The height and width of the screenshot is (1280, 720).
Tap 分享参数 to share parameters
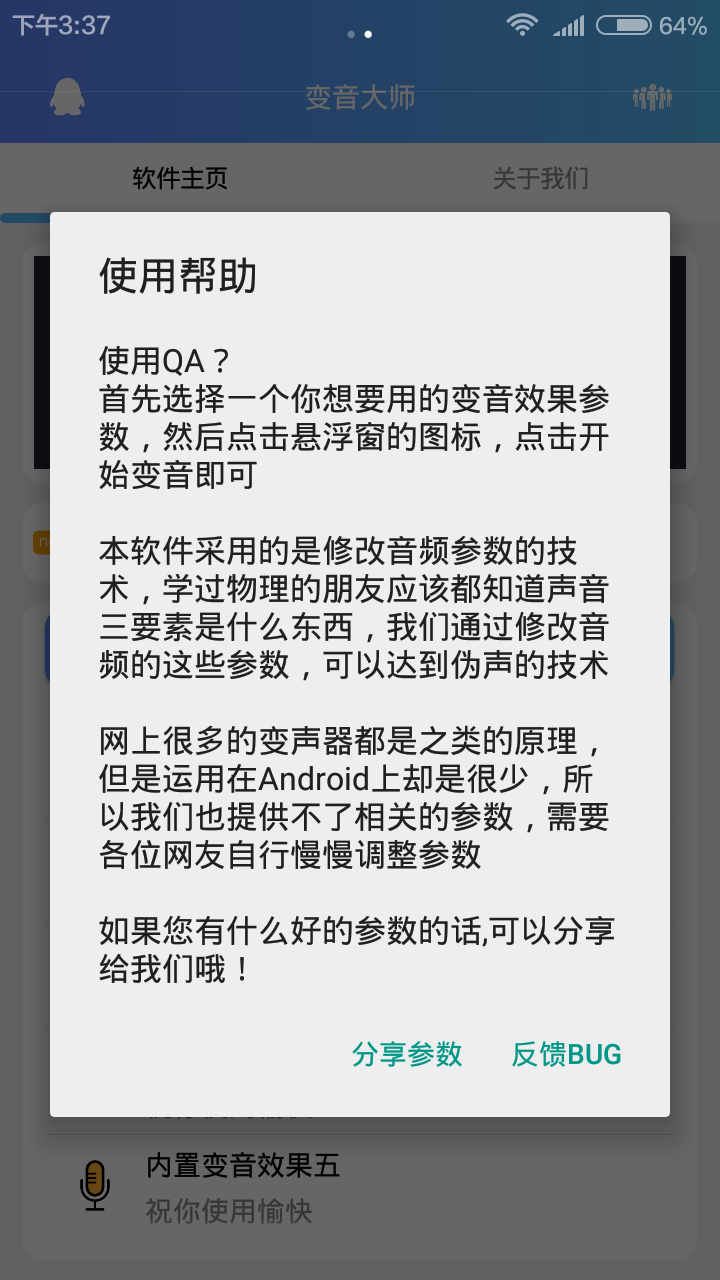(407, 1054)
